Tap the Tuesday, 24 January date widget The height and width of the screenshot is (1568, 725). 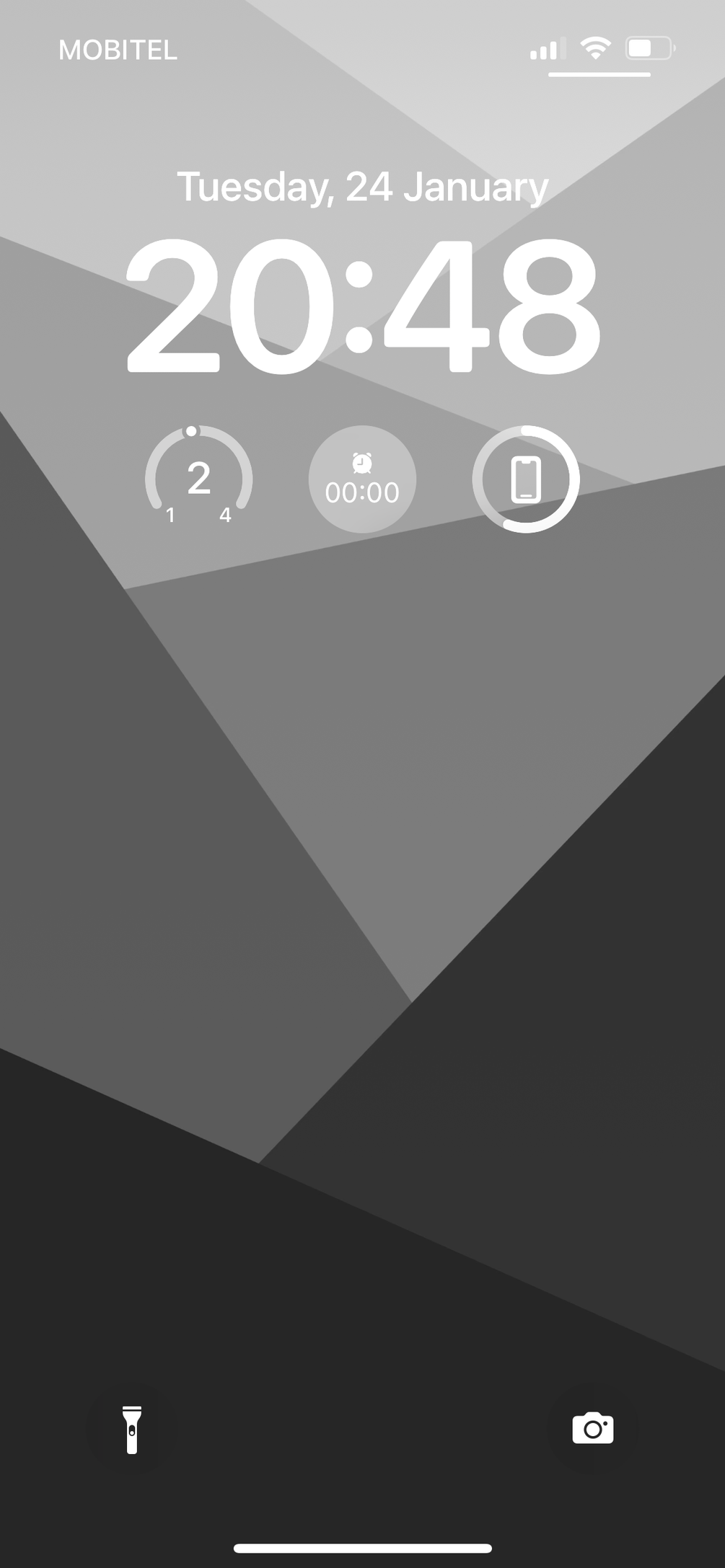click(x=362, y=187)
